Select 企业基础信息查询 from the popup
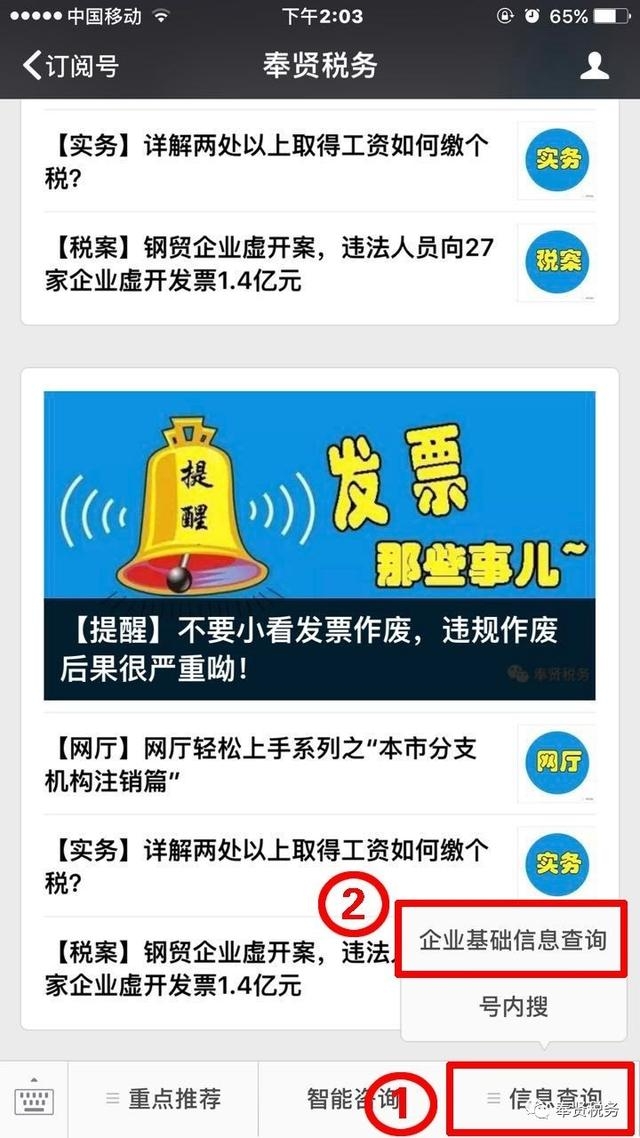The height and width of the screenshot is (1138, 640). tap(512, 940)
